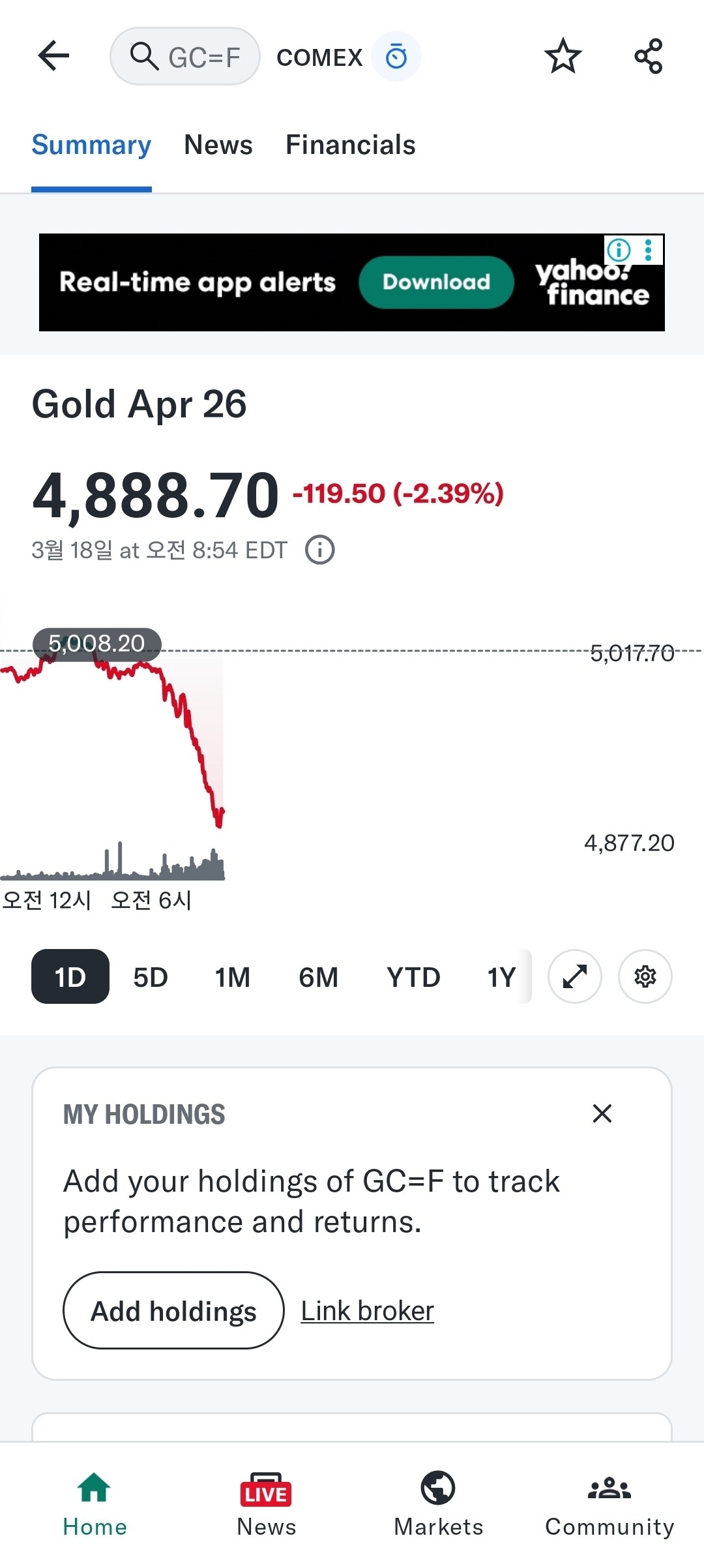Choose the YTD chart range
The height and width of the screenshot is (1568, 704).
click(x=413, y=977)
